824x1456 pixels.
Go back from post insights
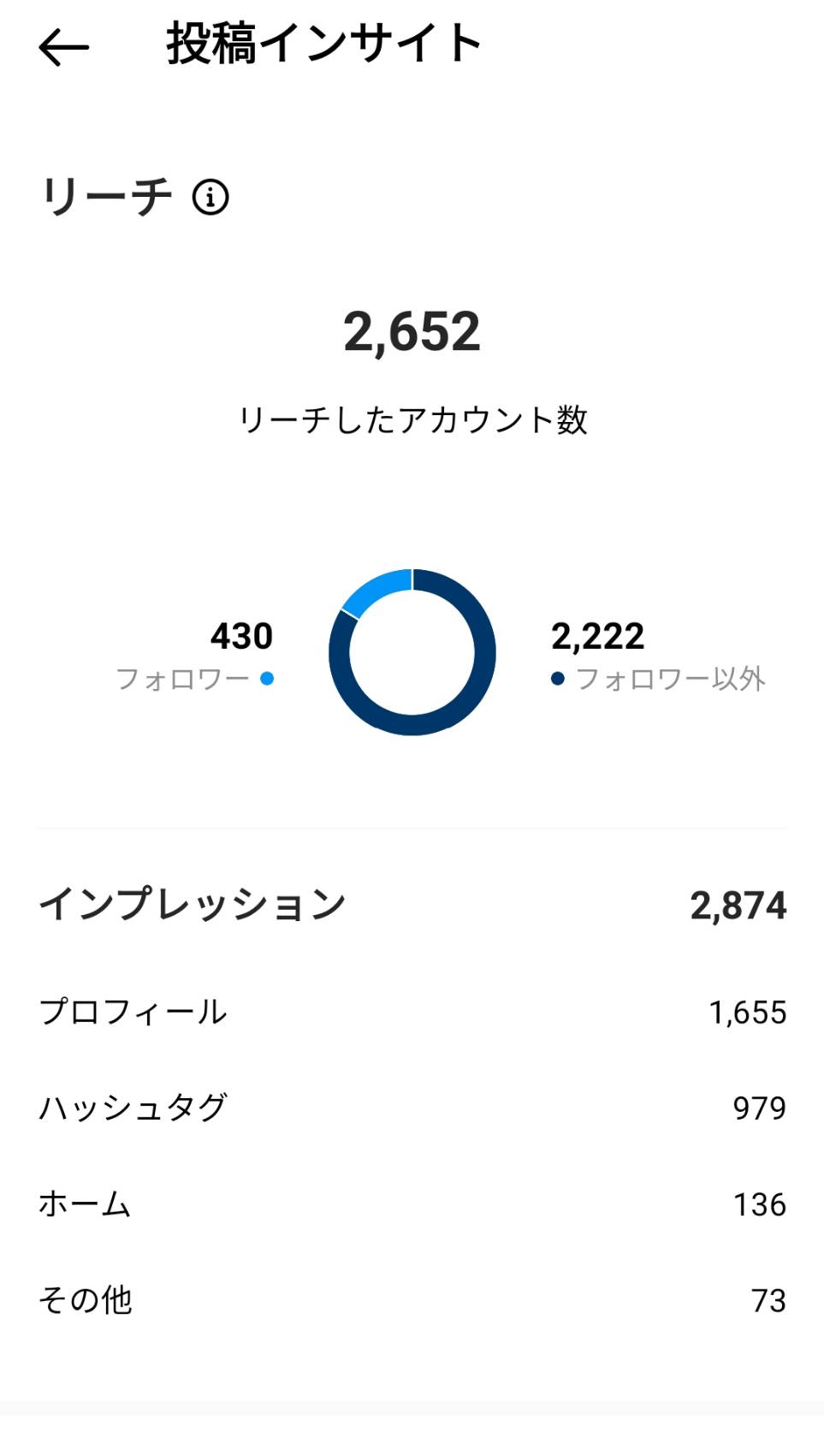tap(63, 47)
